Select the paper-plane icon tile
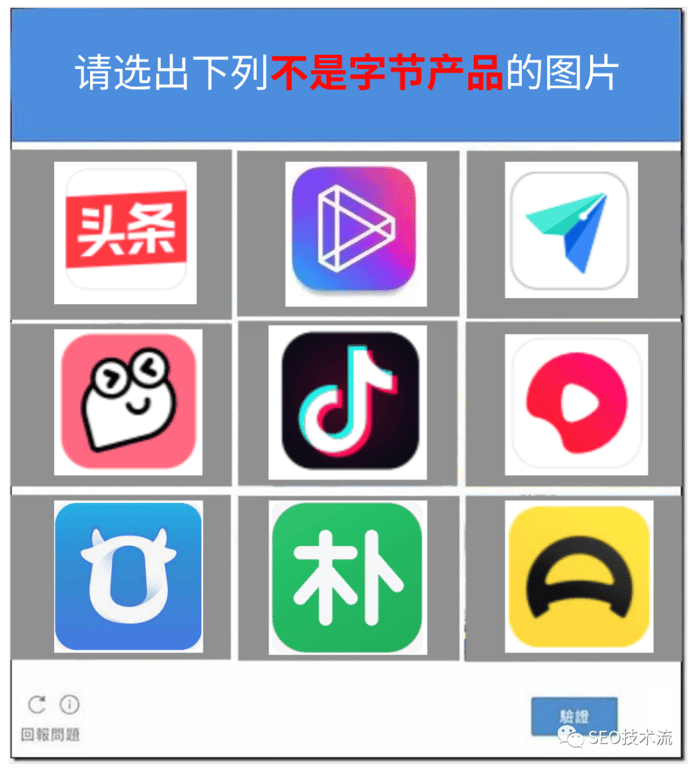695x768 pixels. pos(571,231)
